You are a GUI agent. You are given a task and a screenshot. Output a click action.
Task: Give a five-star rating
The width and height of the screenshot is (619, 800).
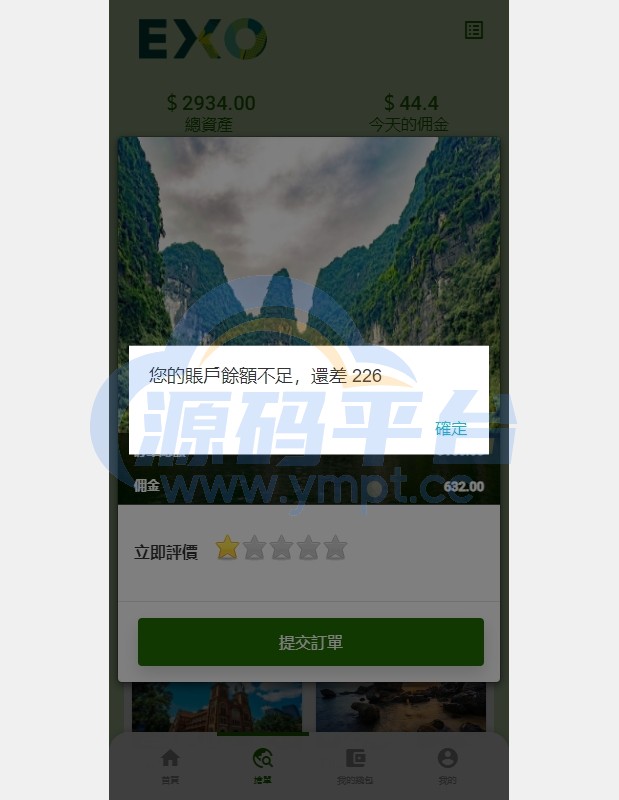point(335,548)
